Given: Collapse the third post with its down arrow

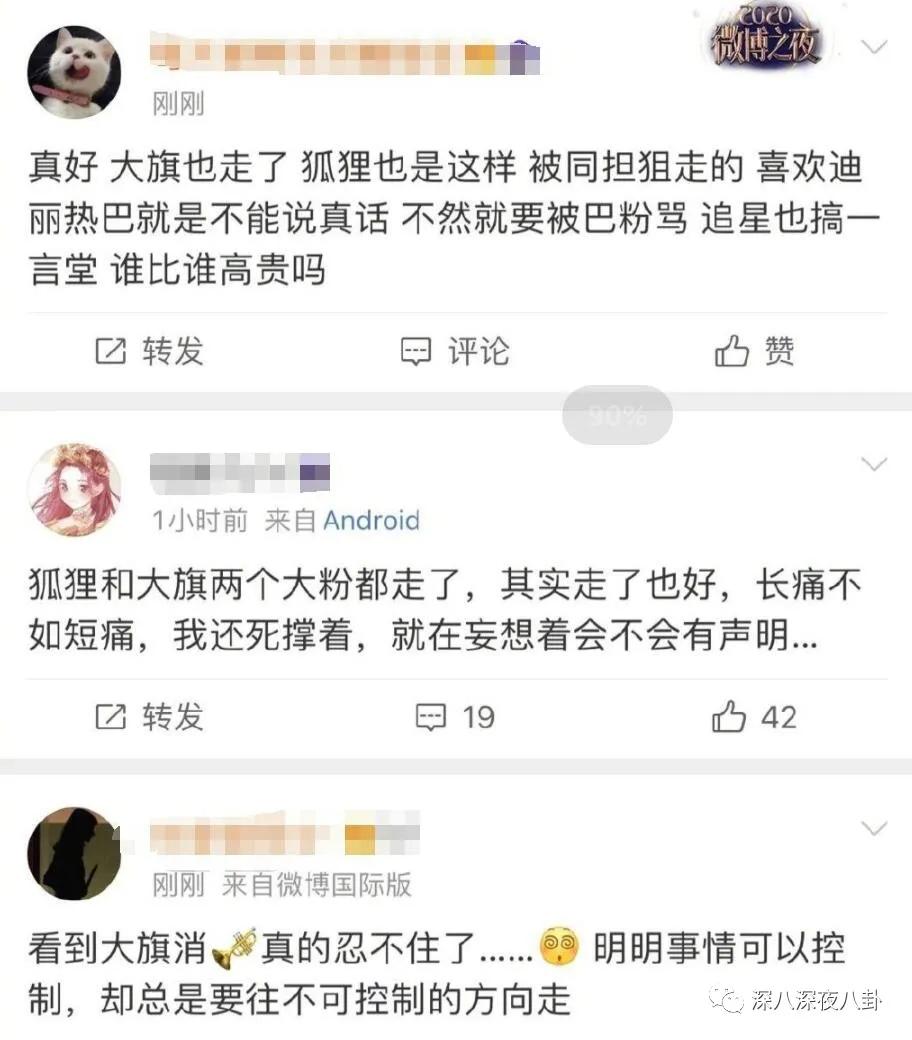Looking at the screenshot, I should pos(875,829).
